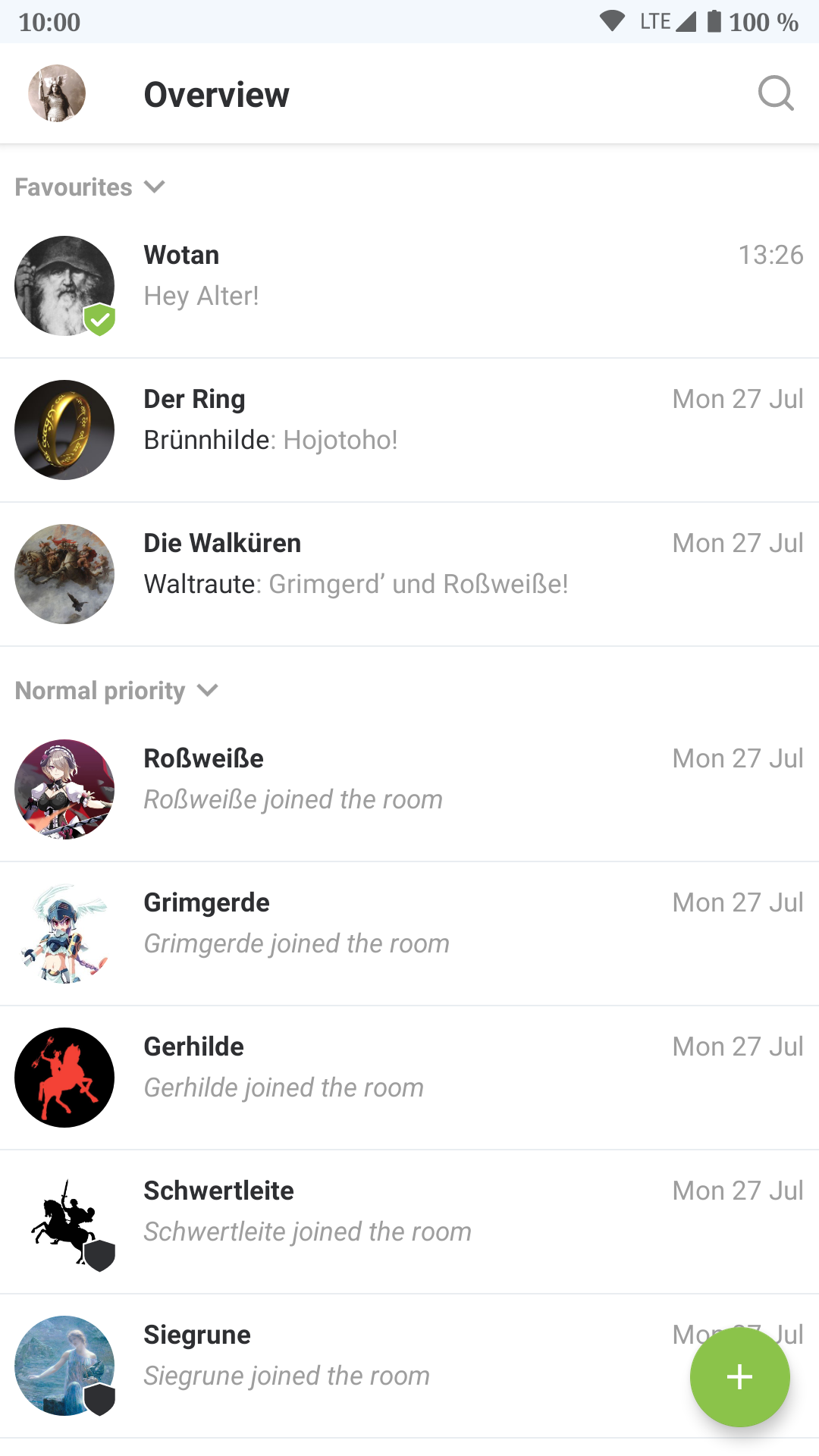Tap the Die Walküren room avatar

pyautogui.click(x=64, y=574)
